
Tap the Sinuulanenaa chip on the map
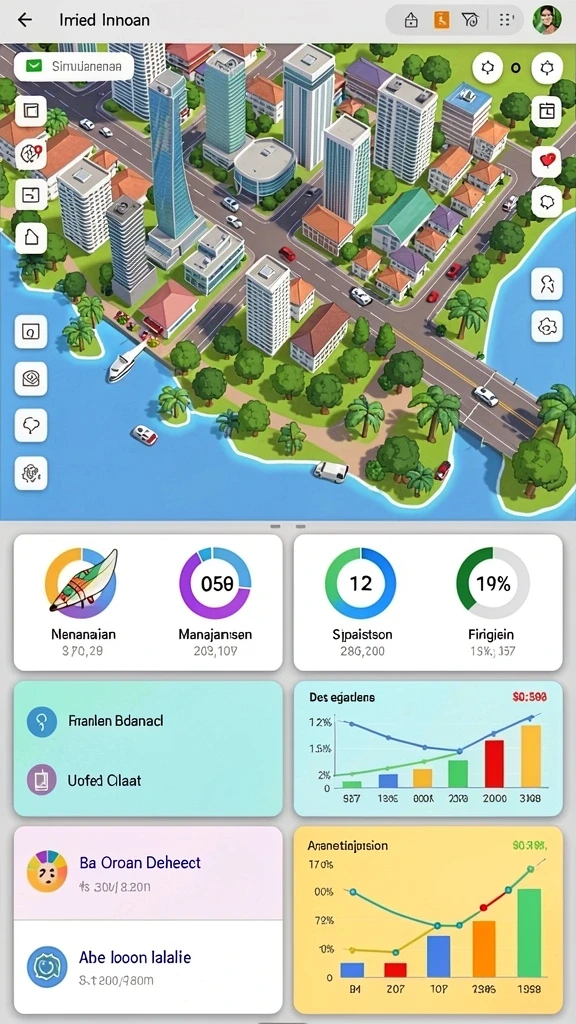tap(74, 67)
